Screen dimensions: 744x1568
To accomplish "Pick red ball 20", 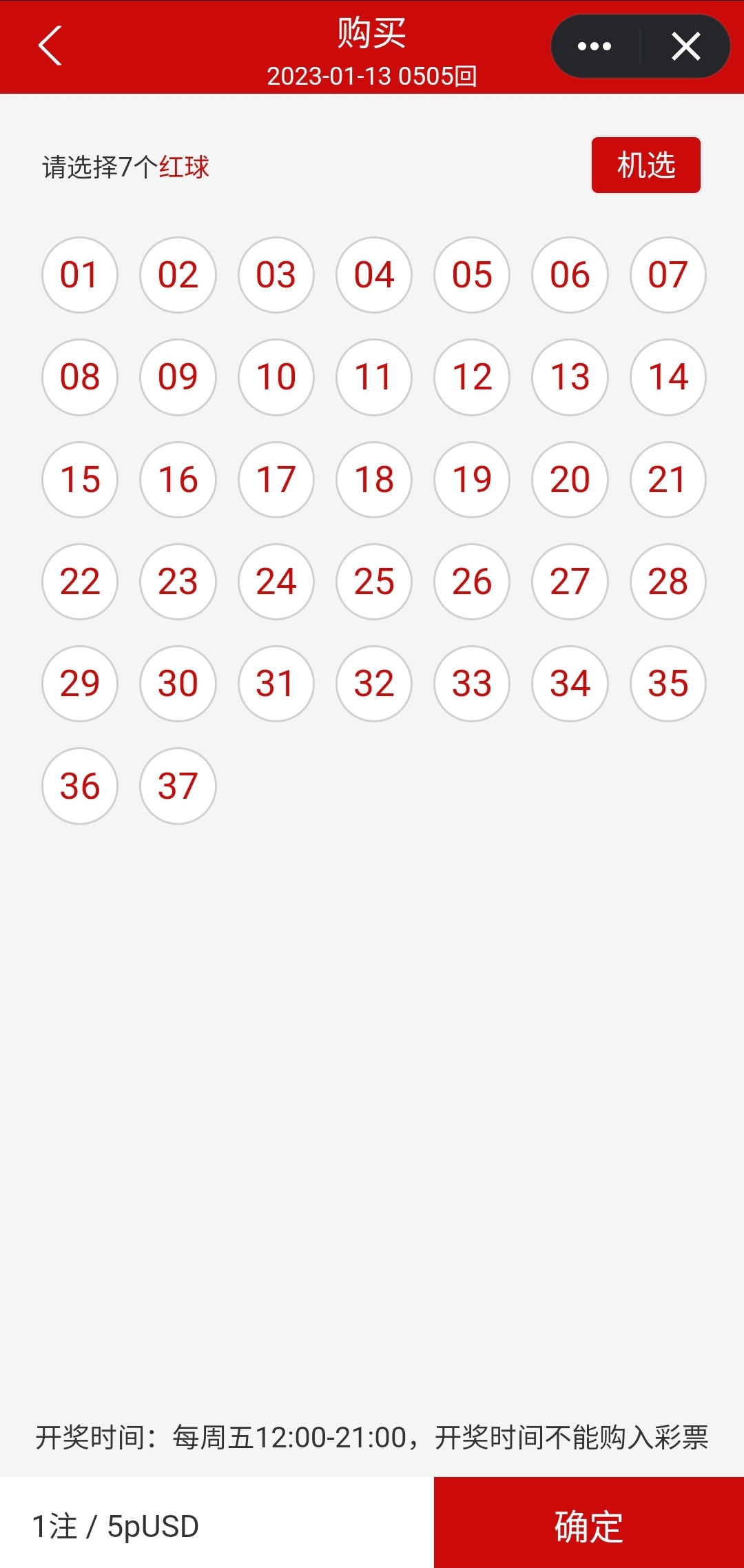I will click(x=570, y=480).
